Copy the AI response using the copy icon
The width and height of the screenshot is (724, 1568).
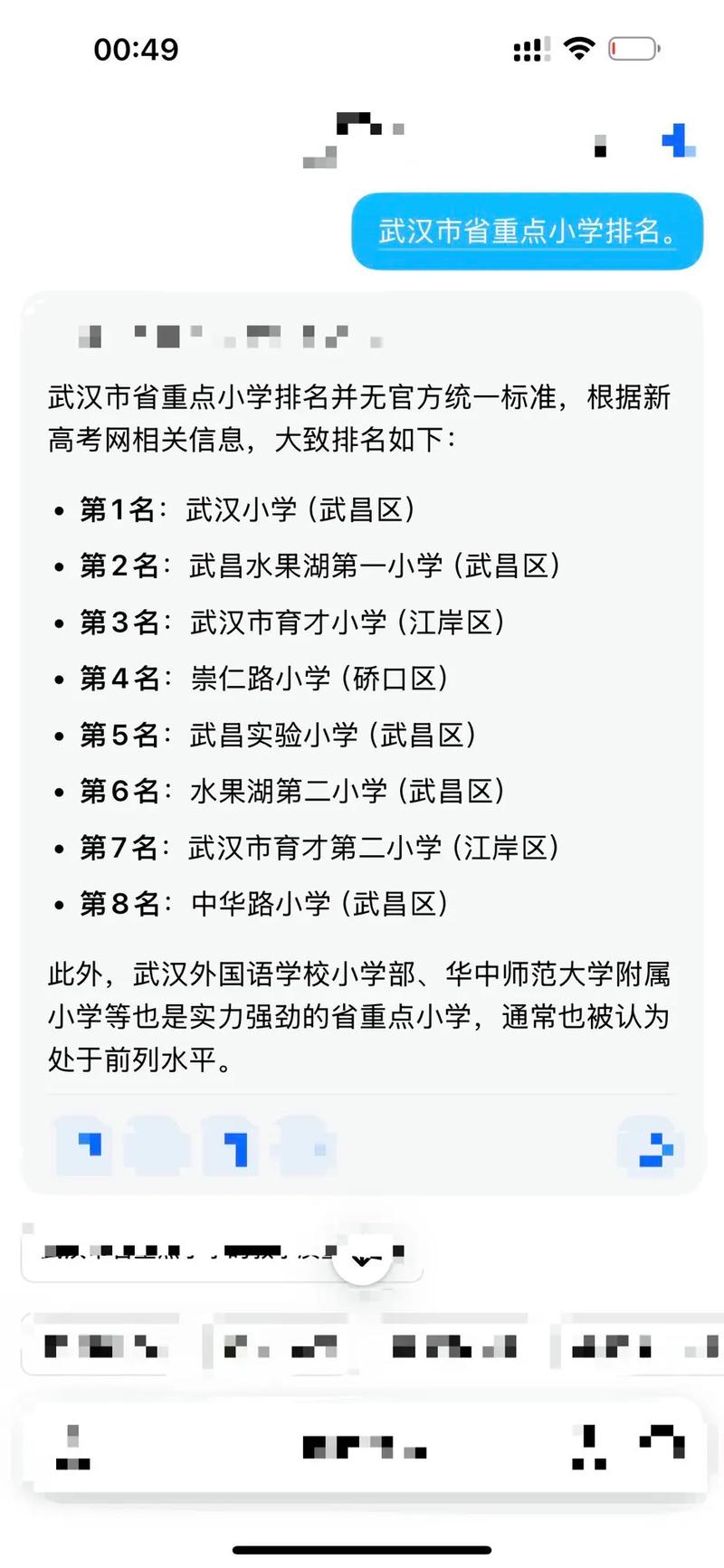83,1149
